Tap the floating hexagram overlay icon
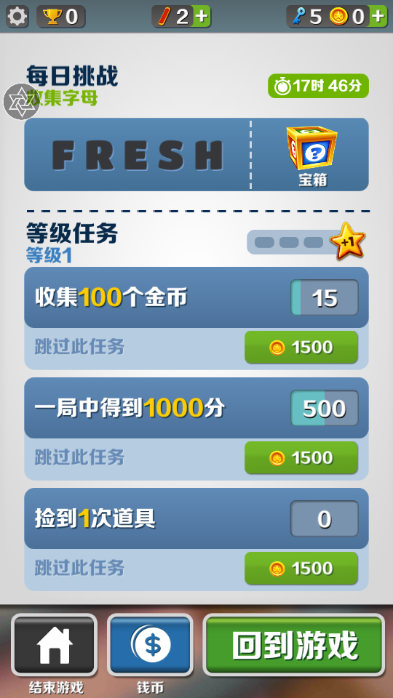The width and height of the screenshot is (393, 698). pyautogui.click(x=21, y=101)
